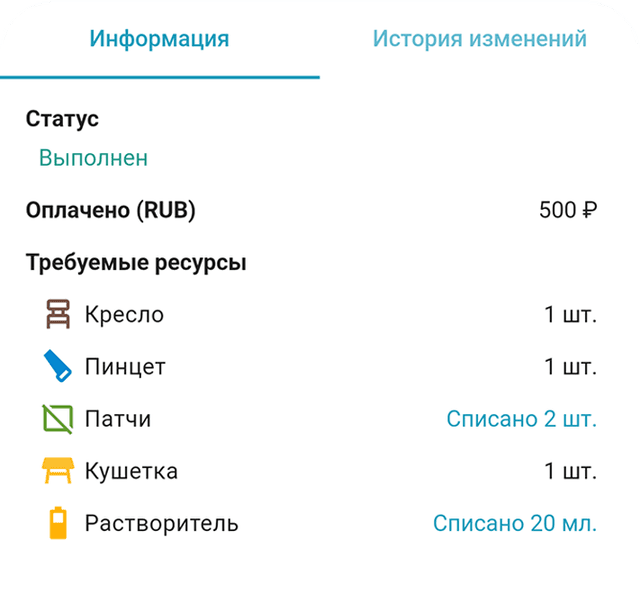Screen dimensions: 640x595
Task: Open Списано 2 шт. for Патчи
Action: click(521, 419)
